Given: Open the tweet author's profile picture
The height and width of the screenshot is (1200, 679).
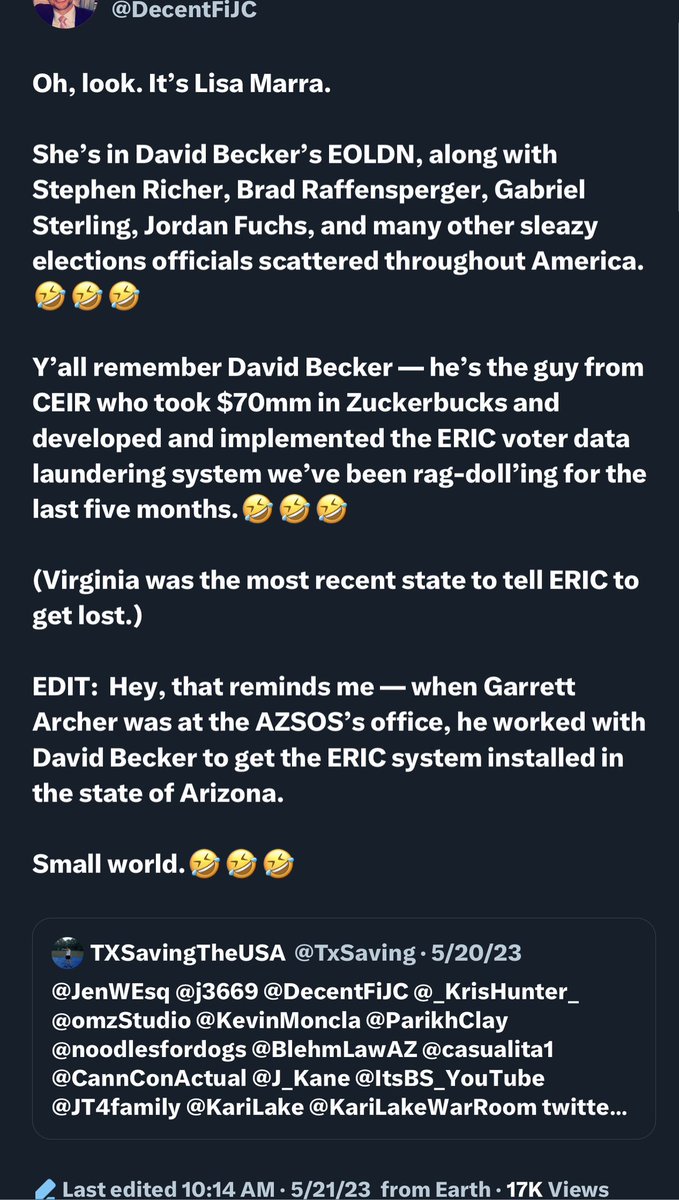Looking at the screenshot, I should click(x=65, y=10).
